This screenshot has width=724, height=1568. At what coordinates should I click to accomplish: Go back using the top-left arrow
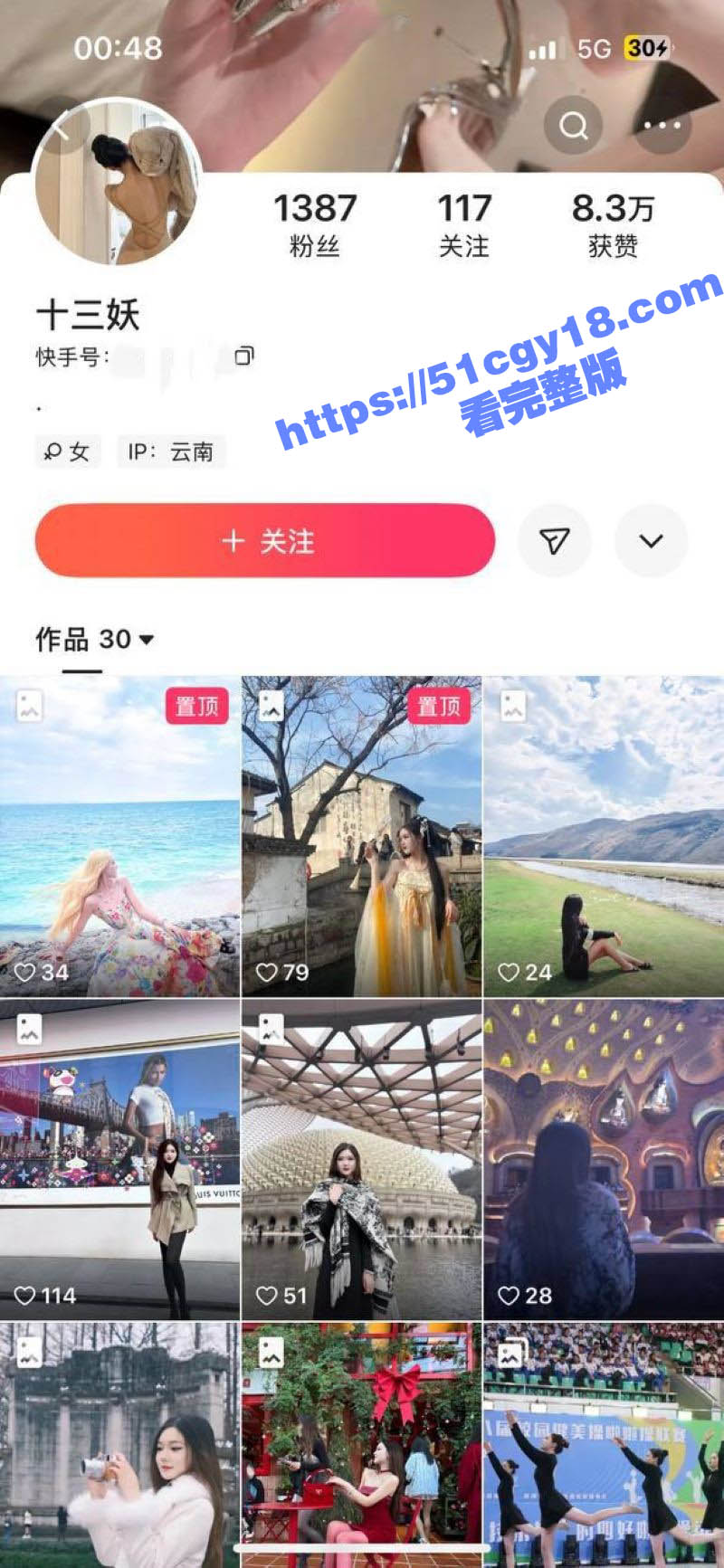(x=63, y=128)
